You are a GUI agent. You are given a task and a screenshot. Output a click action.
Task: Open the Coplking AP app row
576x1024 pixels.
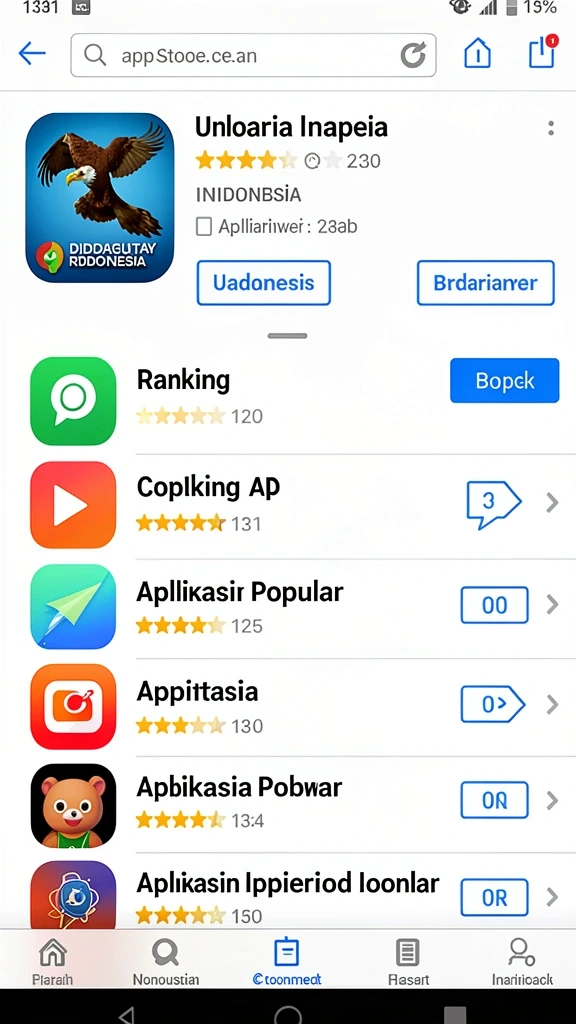[295, 504]
